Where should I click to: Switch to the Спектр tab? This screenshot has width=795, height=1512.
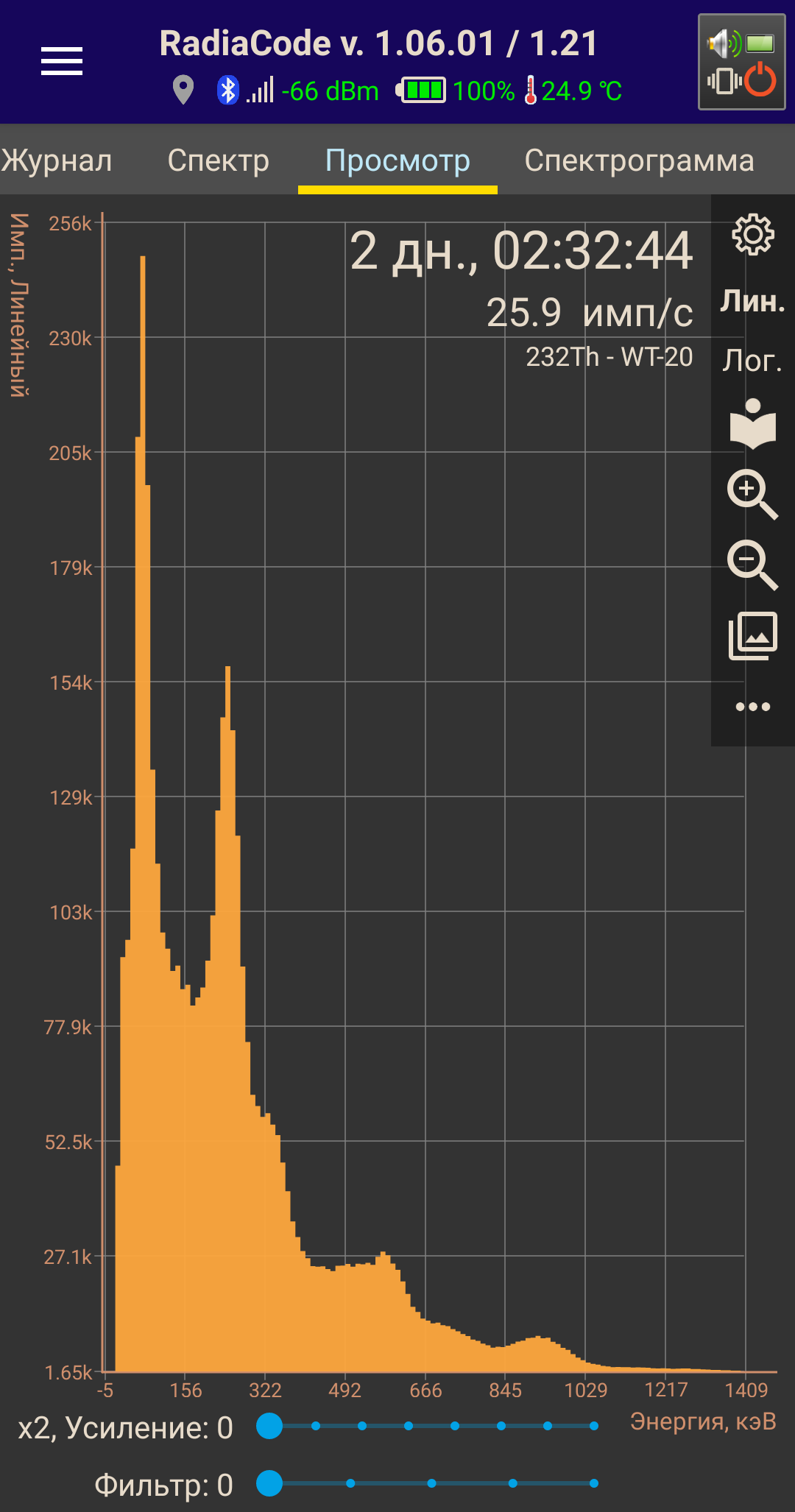[x=219, y=160]
